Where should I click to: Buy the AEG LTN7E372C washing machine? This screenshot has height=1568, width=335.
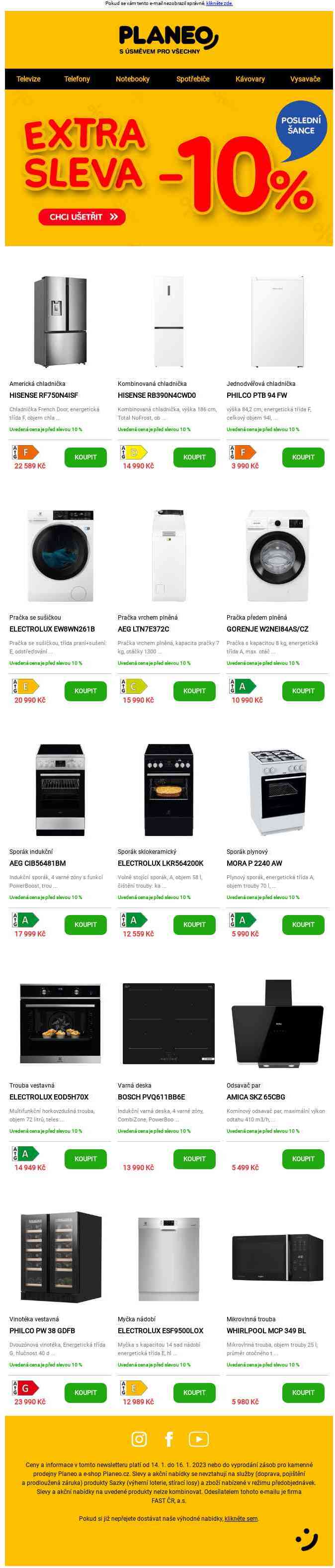tap(194, 691)
